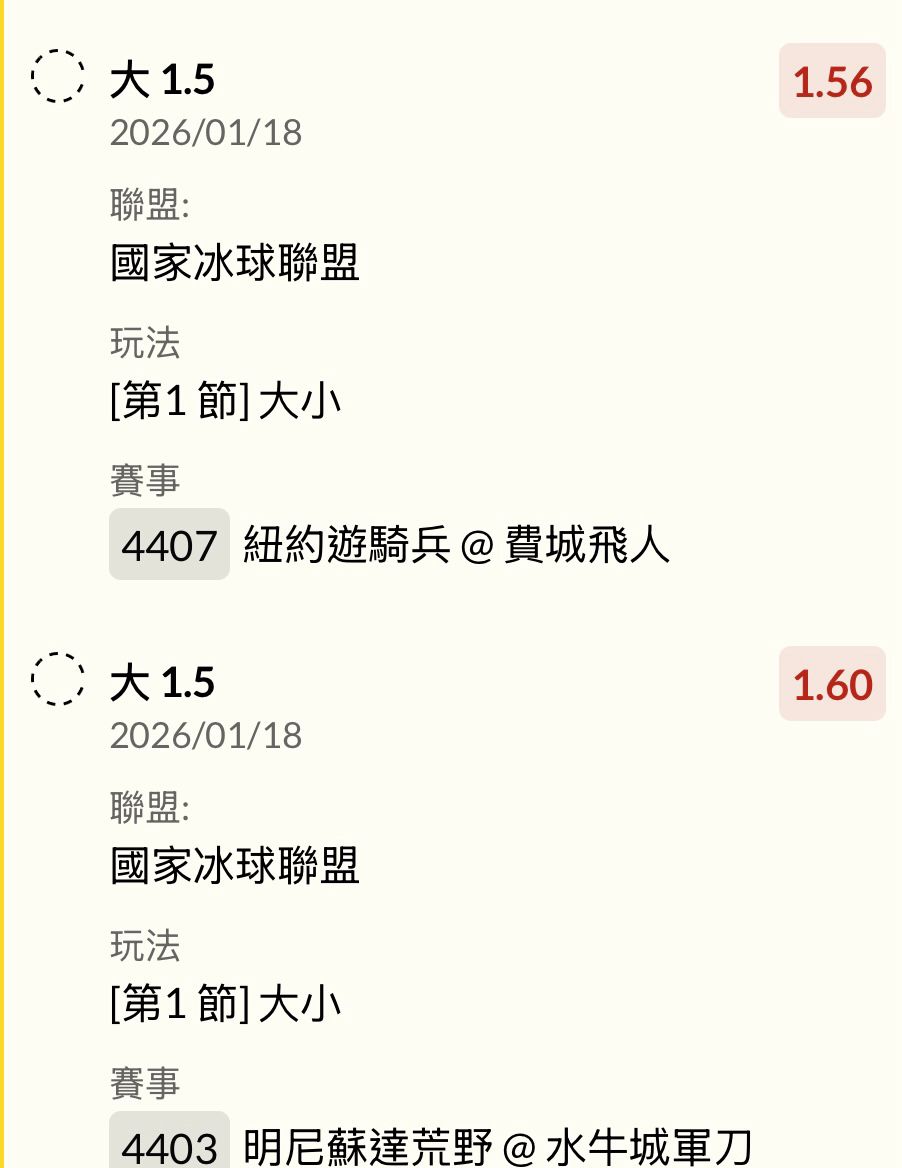The width and height of the screenshot is (902, 1168).
Task: Tap the 1.60 odds button
Action: (x=832, y=684)
